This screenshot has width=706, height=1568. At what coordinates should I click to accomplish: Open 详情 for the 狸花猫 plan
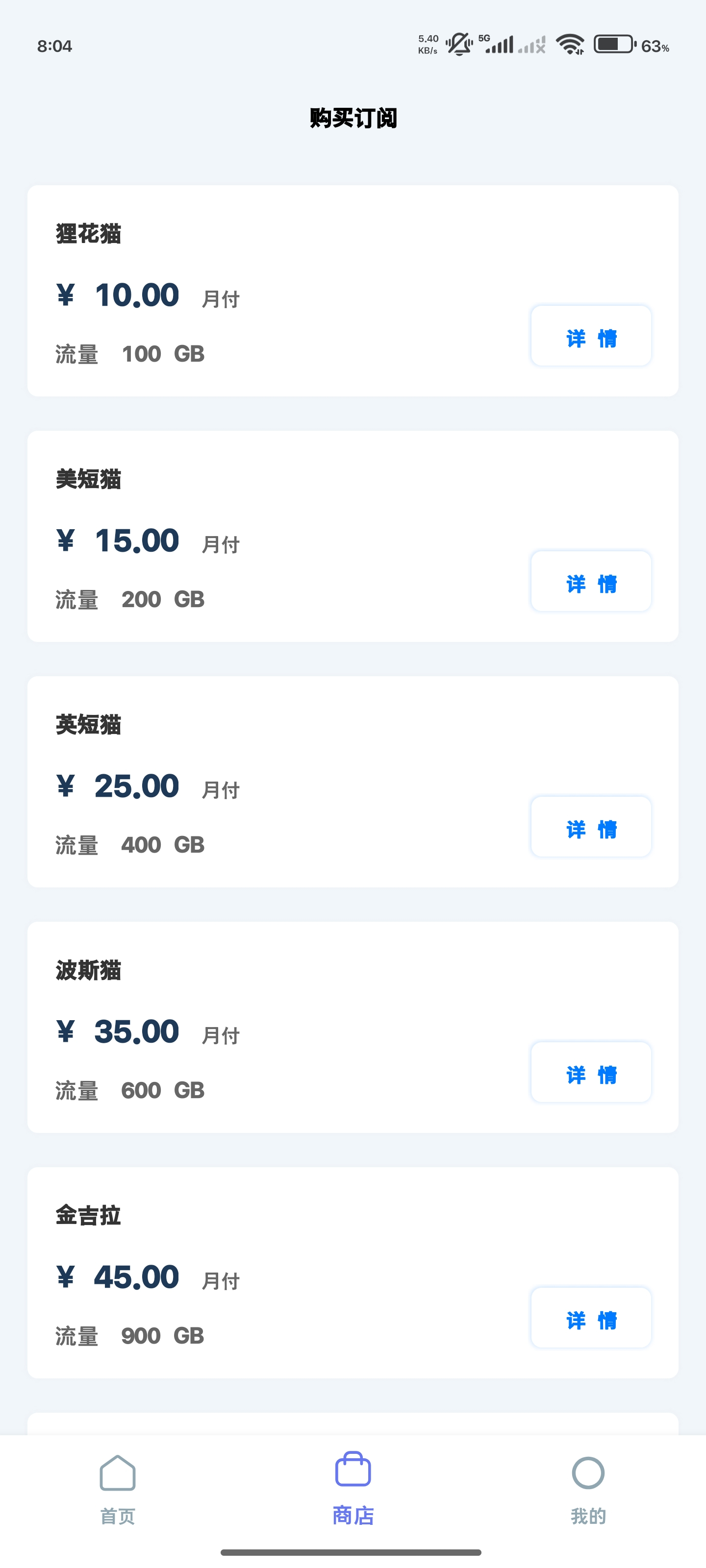coord(591,336)
